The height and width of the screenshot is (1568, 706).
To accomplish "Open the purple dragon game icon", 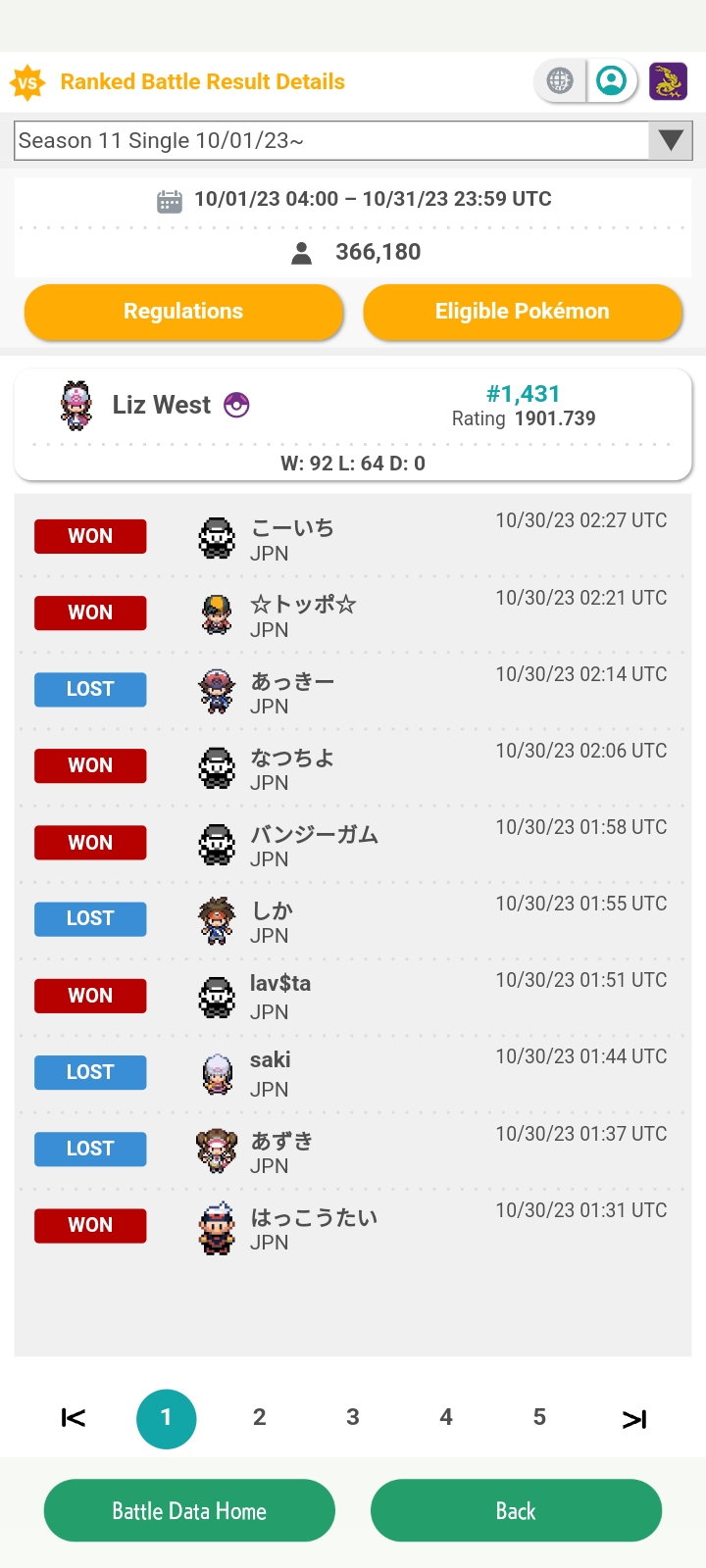I will point(668,81).
